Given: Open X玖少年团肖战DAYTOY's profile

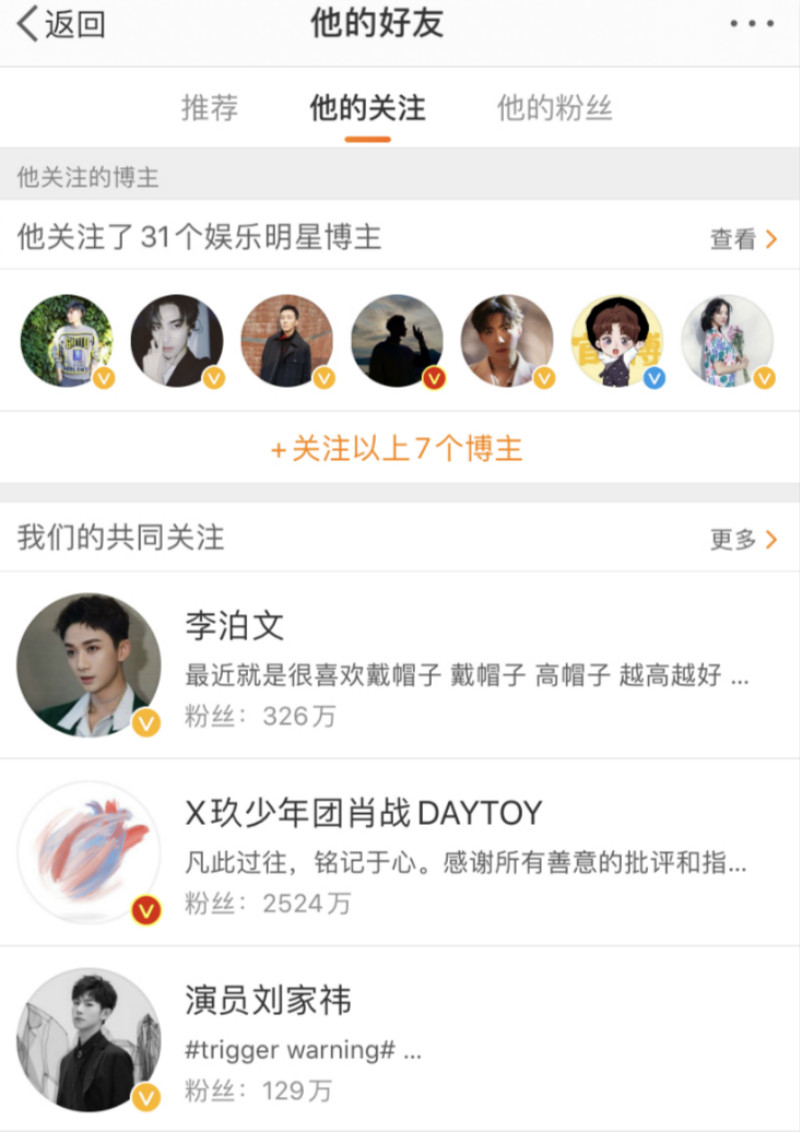Looking at the screenshot, I should coord(363,813).
